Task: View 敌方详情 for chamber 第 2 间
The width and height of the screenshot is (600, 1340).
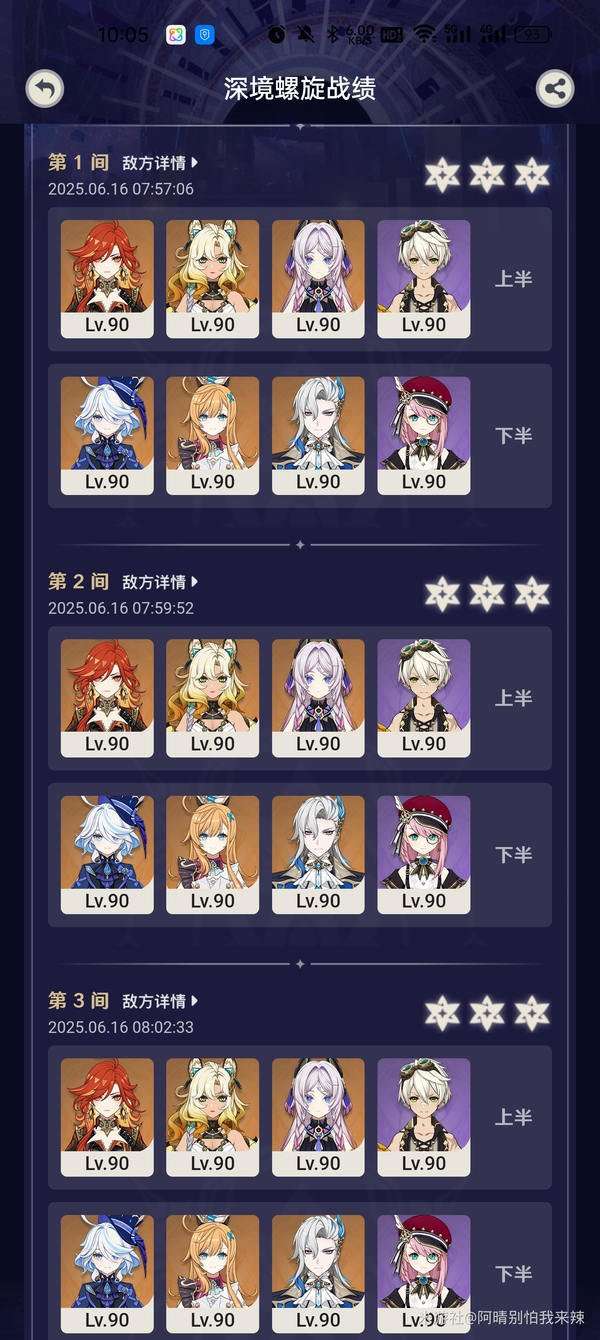Action: [x=160, y=581]
